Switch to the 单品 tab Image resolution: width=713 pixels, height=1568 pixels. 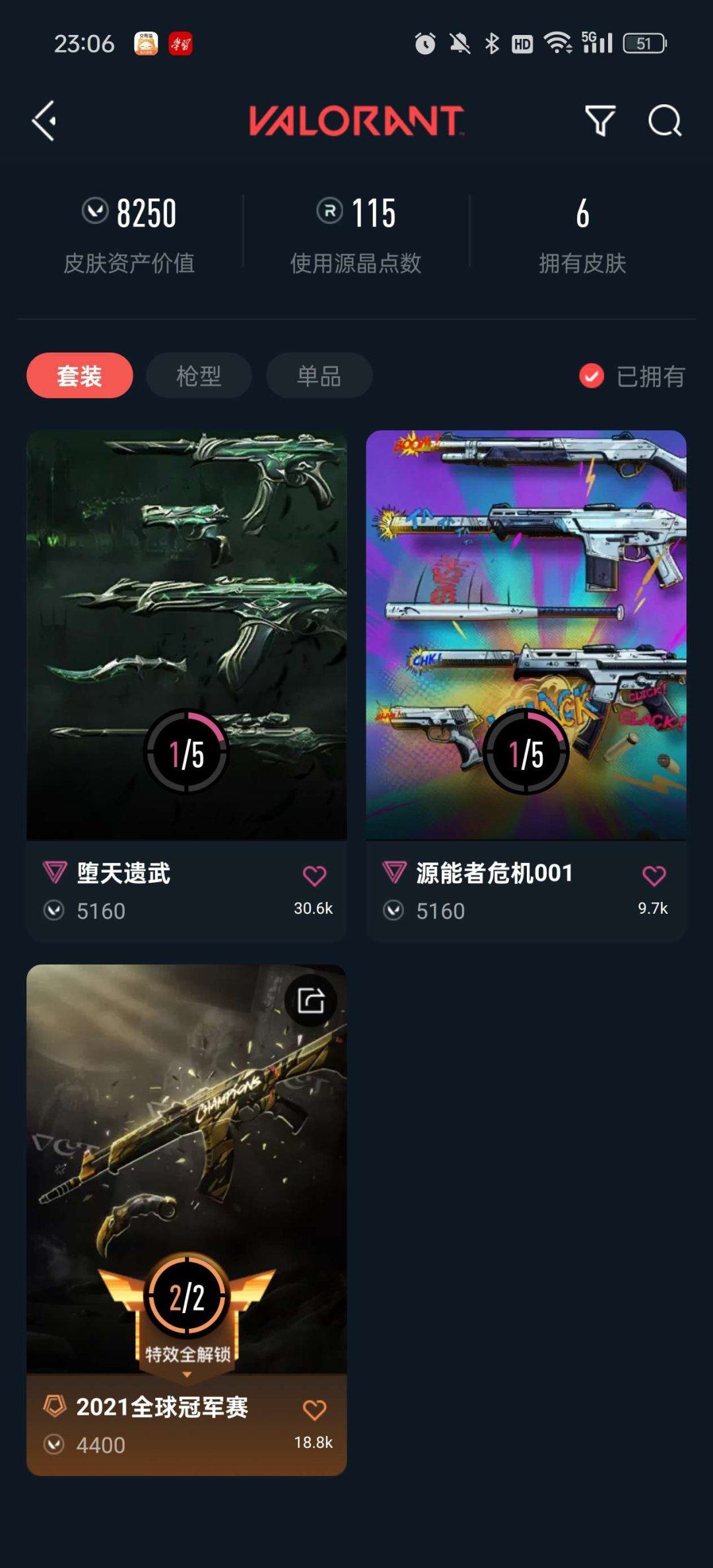[x=319, y=375]
